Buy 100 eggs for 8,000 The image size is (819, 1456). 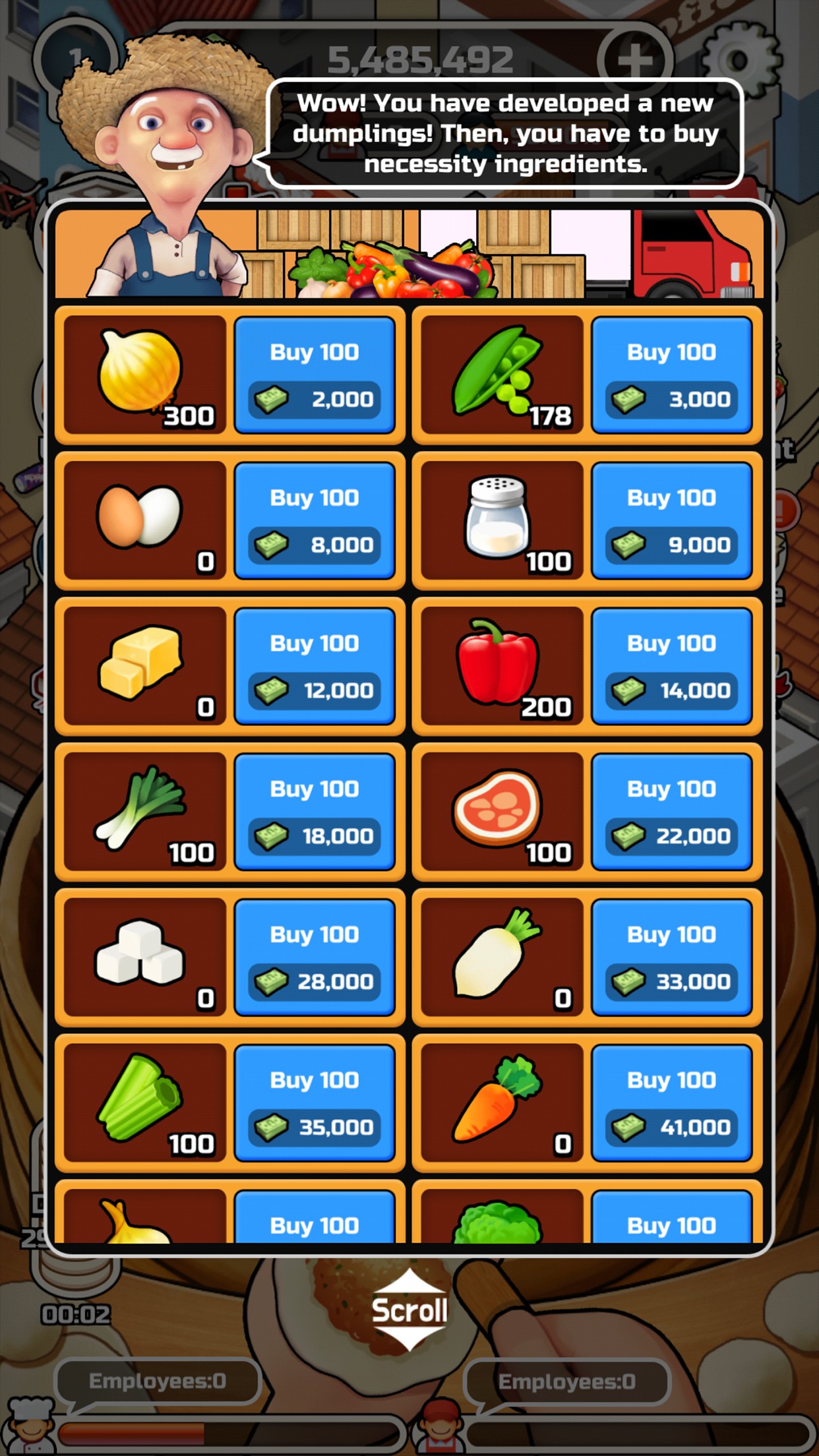click(x=315, y=520)
